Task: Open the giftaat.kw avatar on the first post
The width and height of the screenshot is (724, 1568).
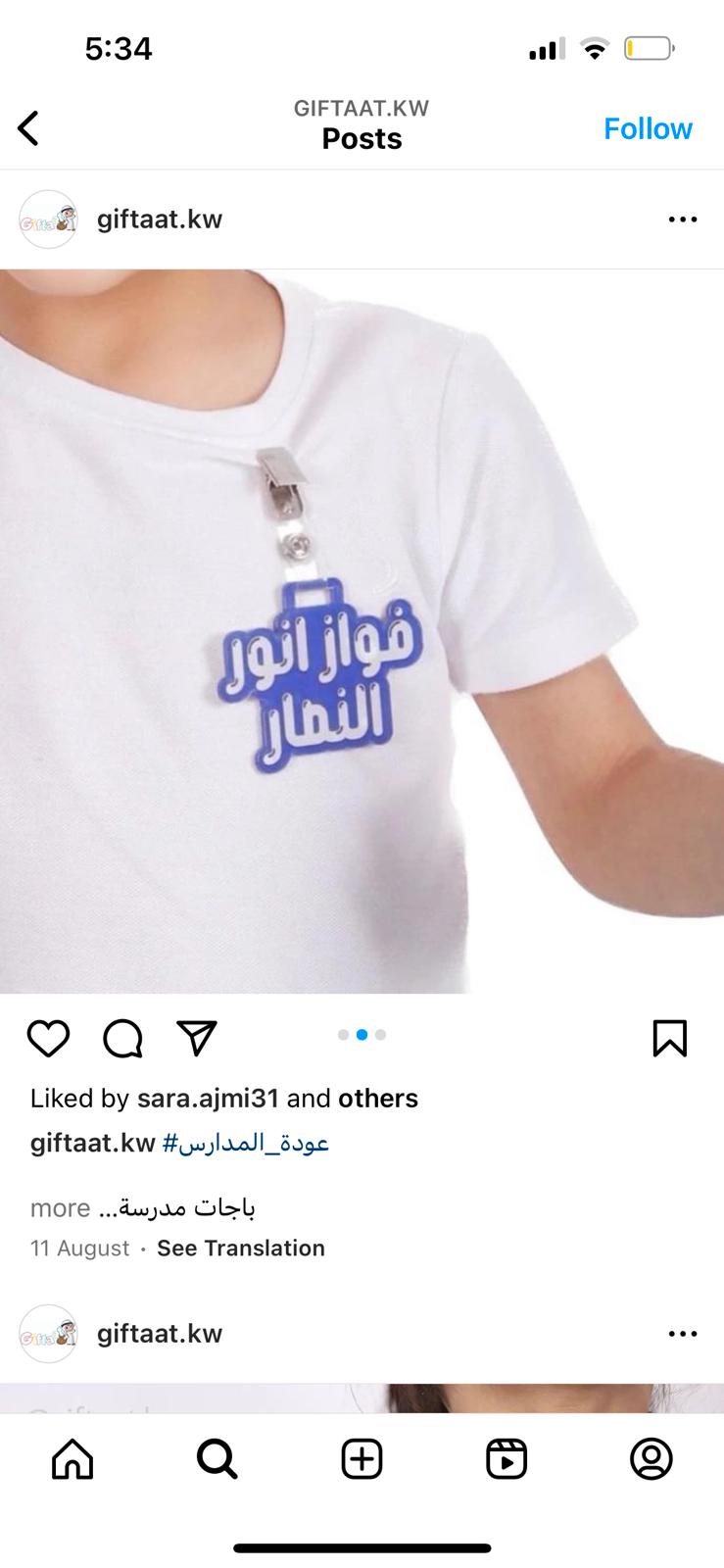Action: click(48, 220)
